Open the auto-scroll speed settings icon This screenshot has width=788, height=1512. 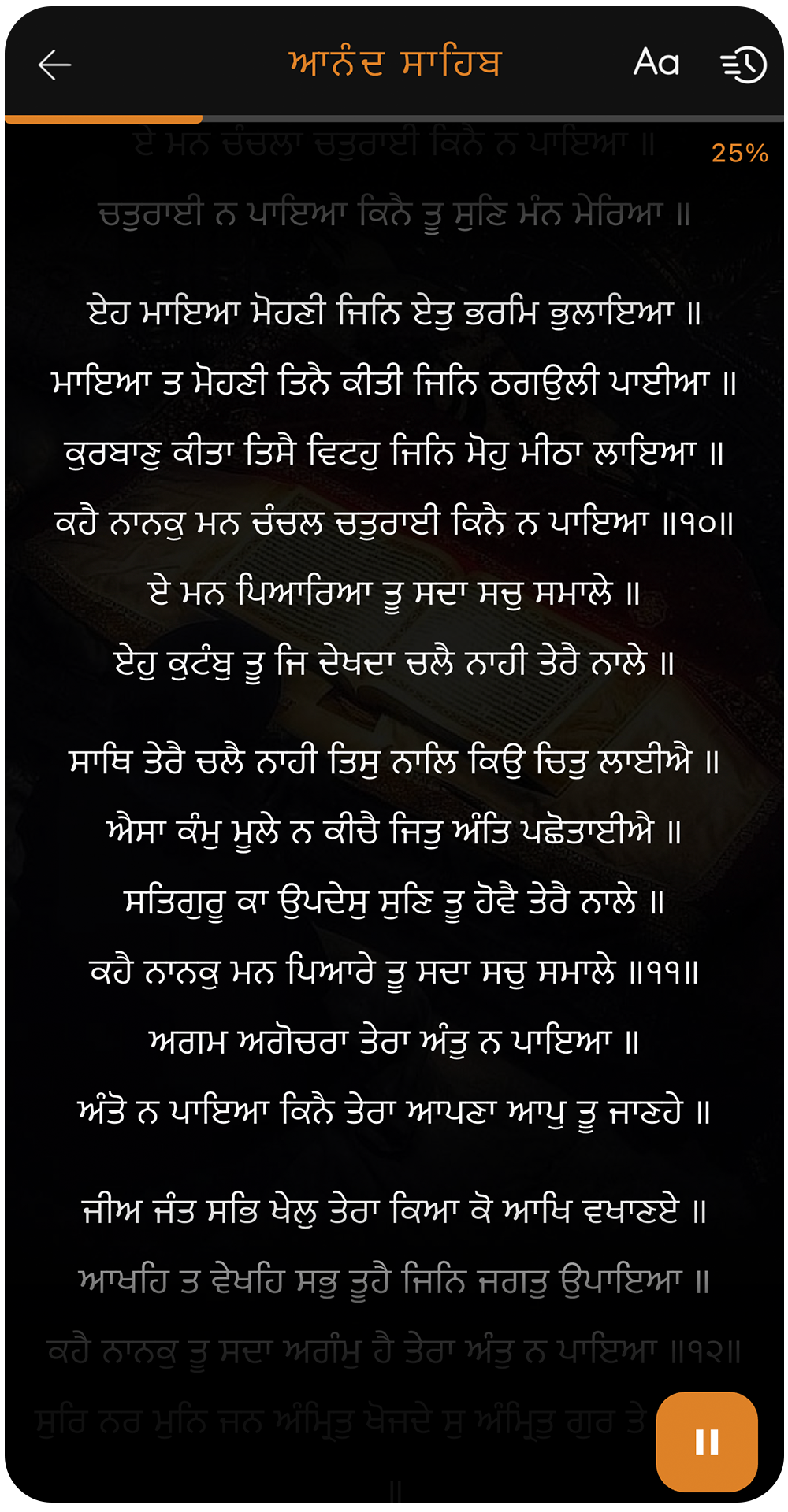[743, 65]
